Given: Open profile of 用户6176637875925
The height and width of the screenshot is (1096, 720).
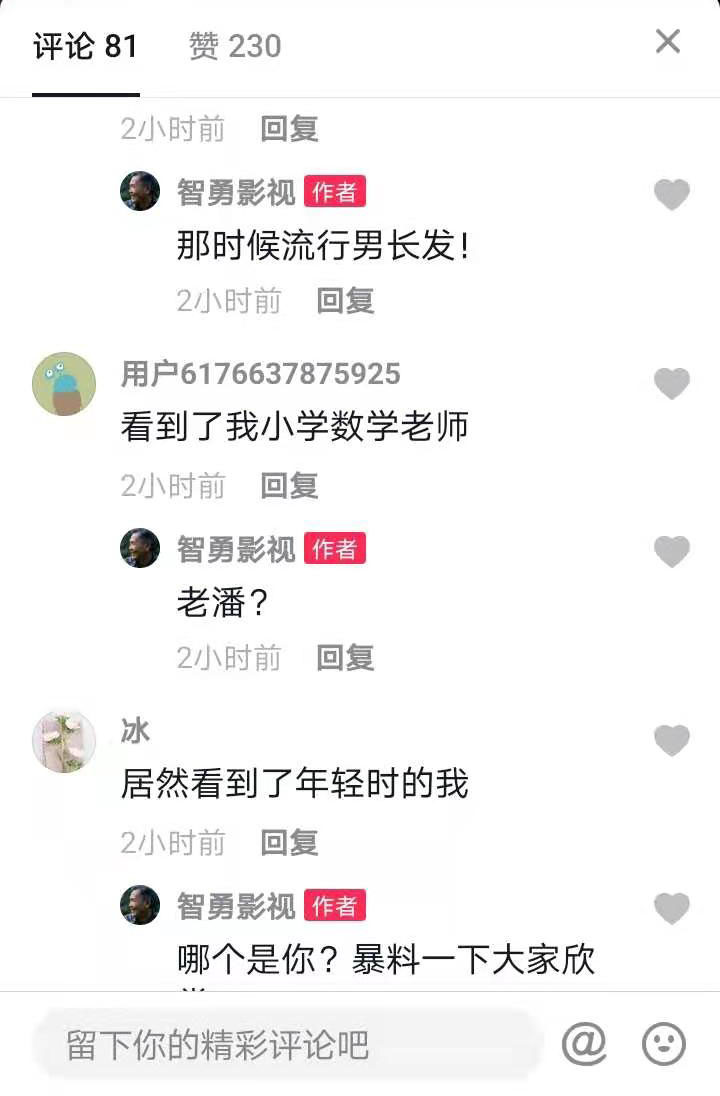Looking at the screenshot, I should 64,383.
